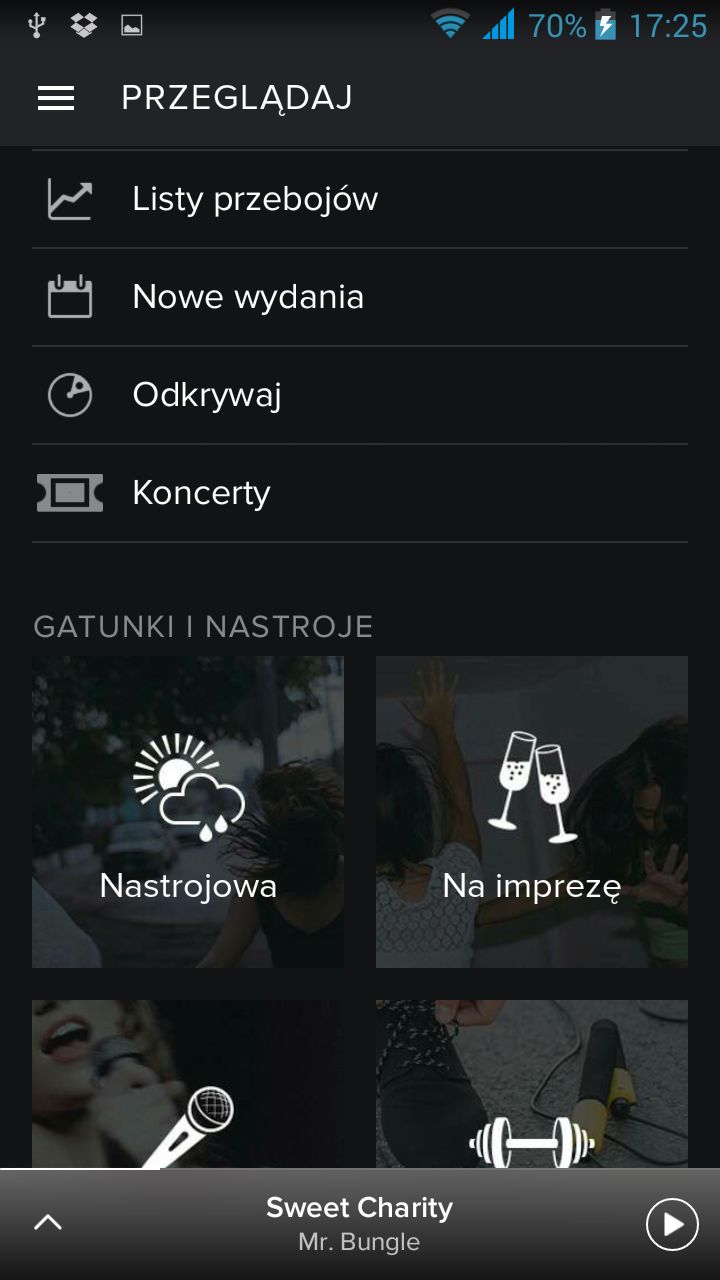Open the Odkrywaj section
This screenshot has height=1280, width=720.
[207, 394]
